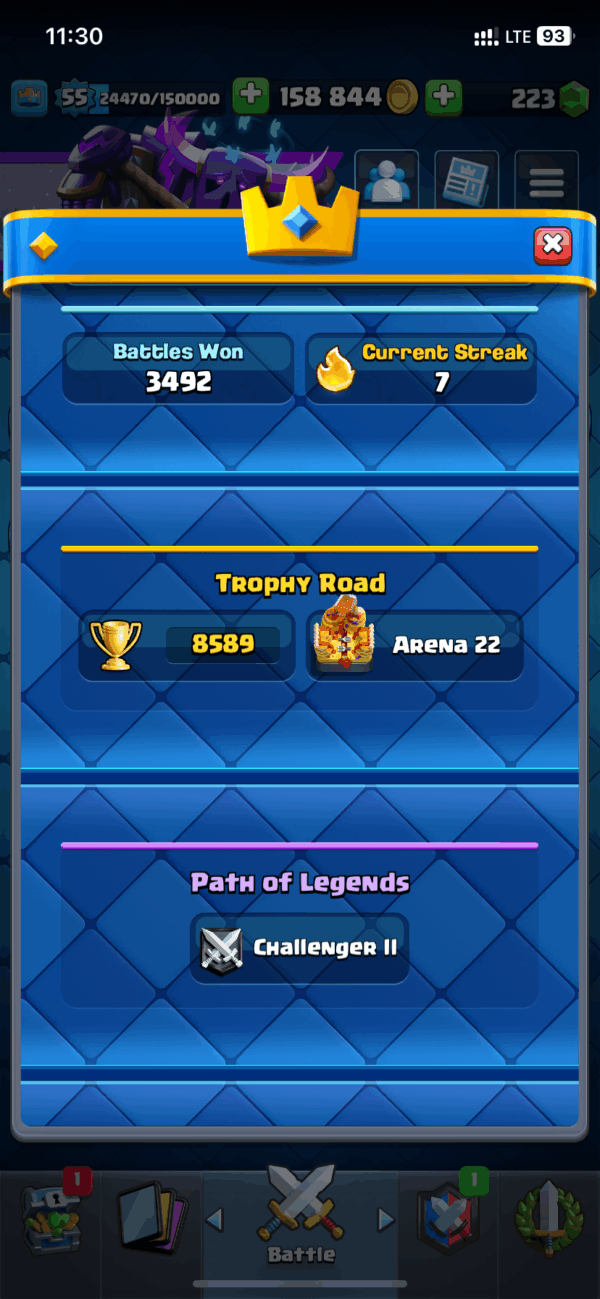The image size is (600, 1299).
Task: Open the friends icon
Action: (x=386, y=181)
